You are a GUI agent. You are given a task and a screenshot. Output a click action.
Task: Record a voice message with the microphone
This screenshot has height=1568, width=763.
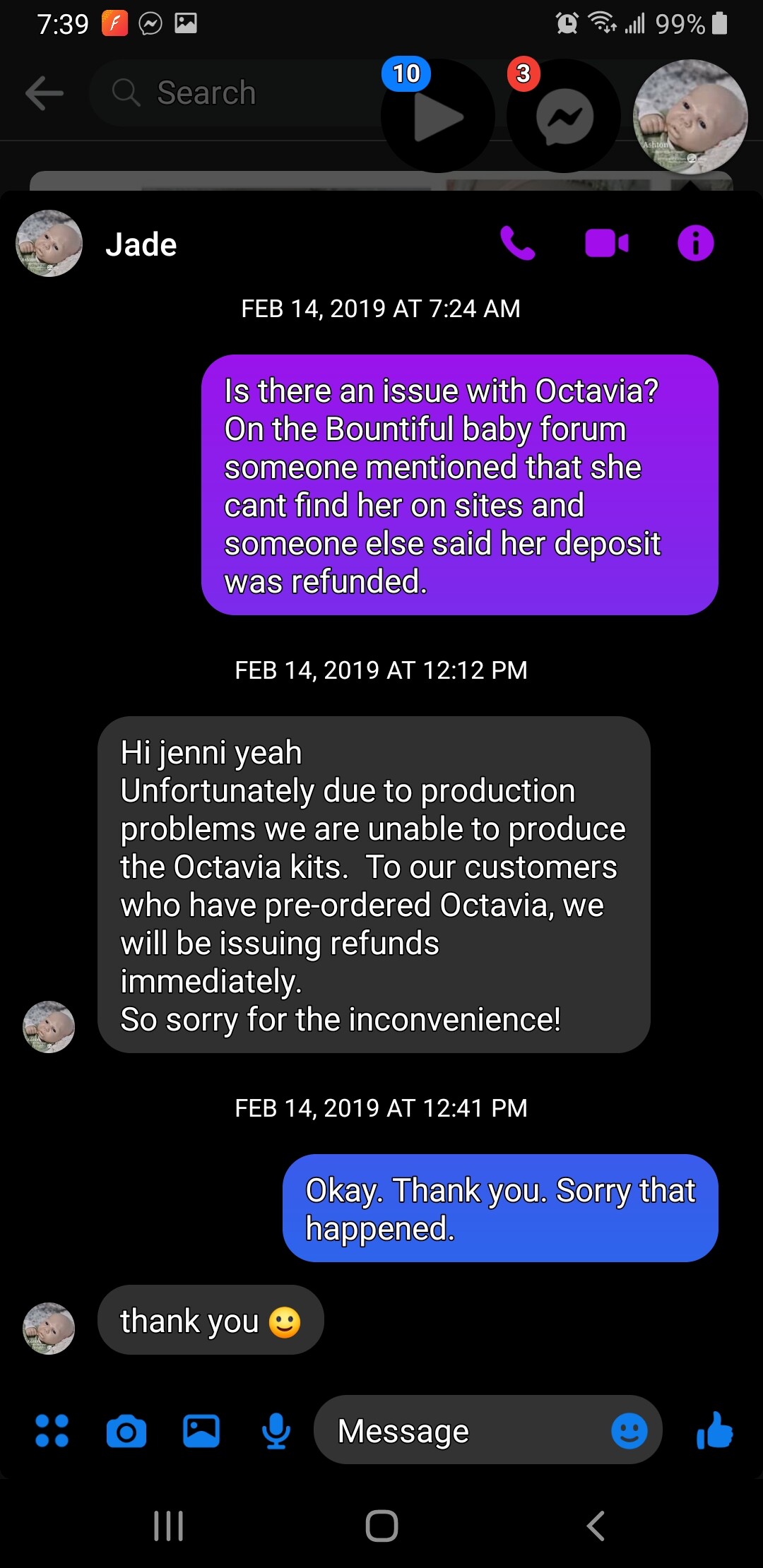point(276,1432)
